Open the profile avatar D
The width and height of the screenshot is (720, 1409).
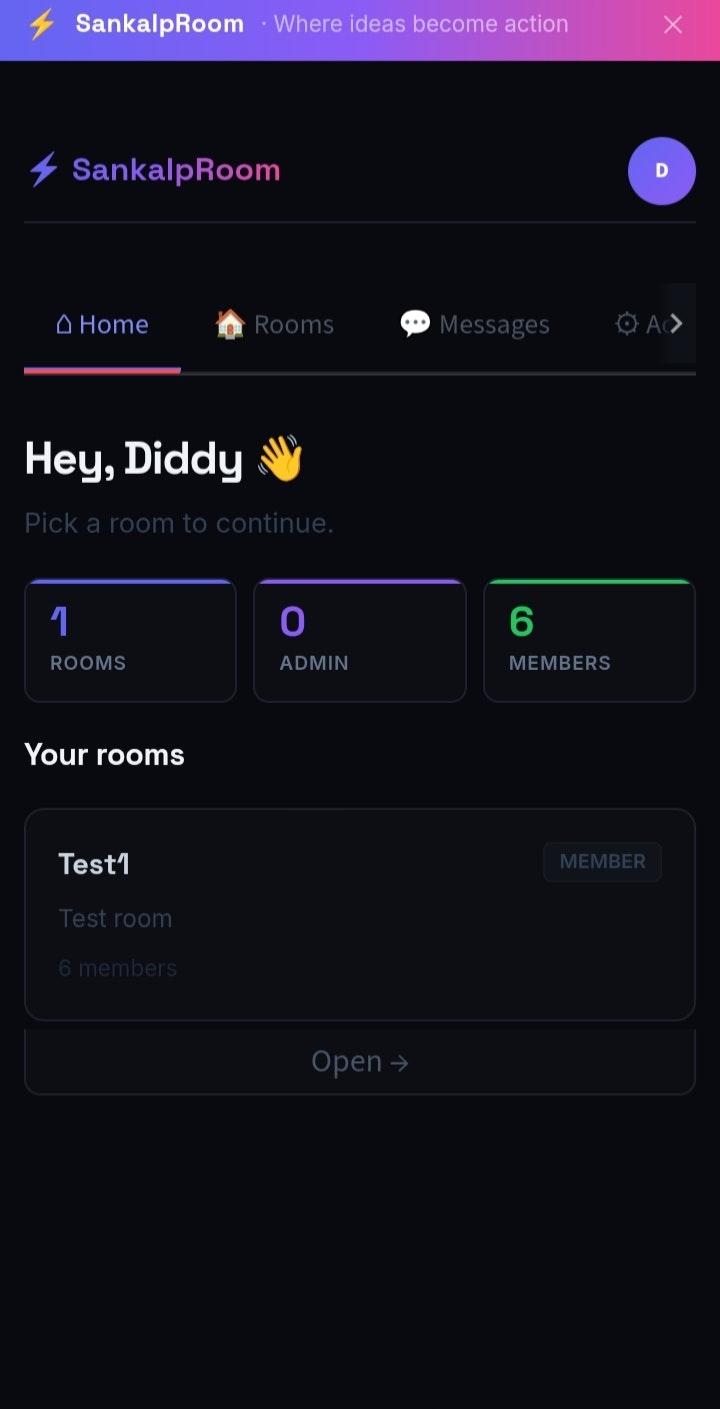(x=661, y=171)
